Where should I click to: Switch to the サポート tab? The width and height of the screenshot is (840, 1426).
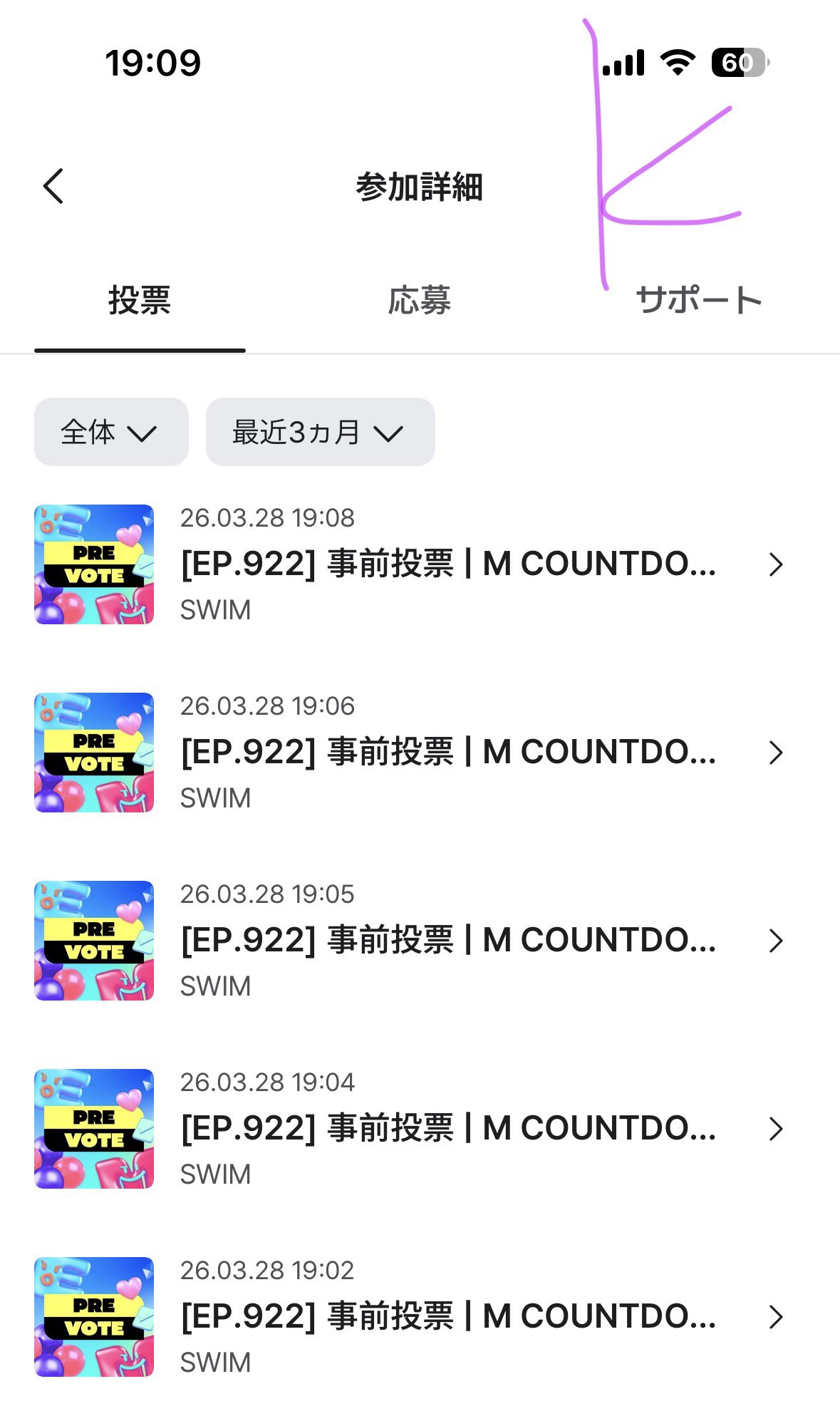698,301
